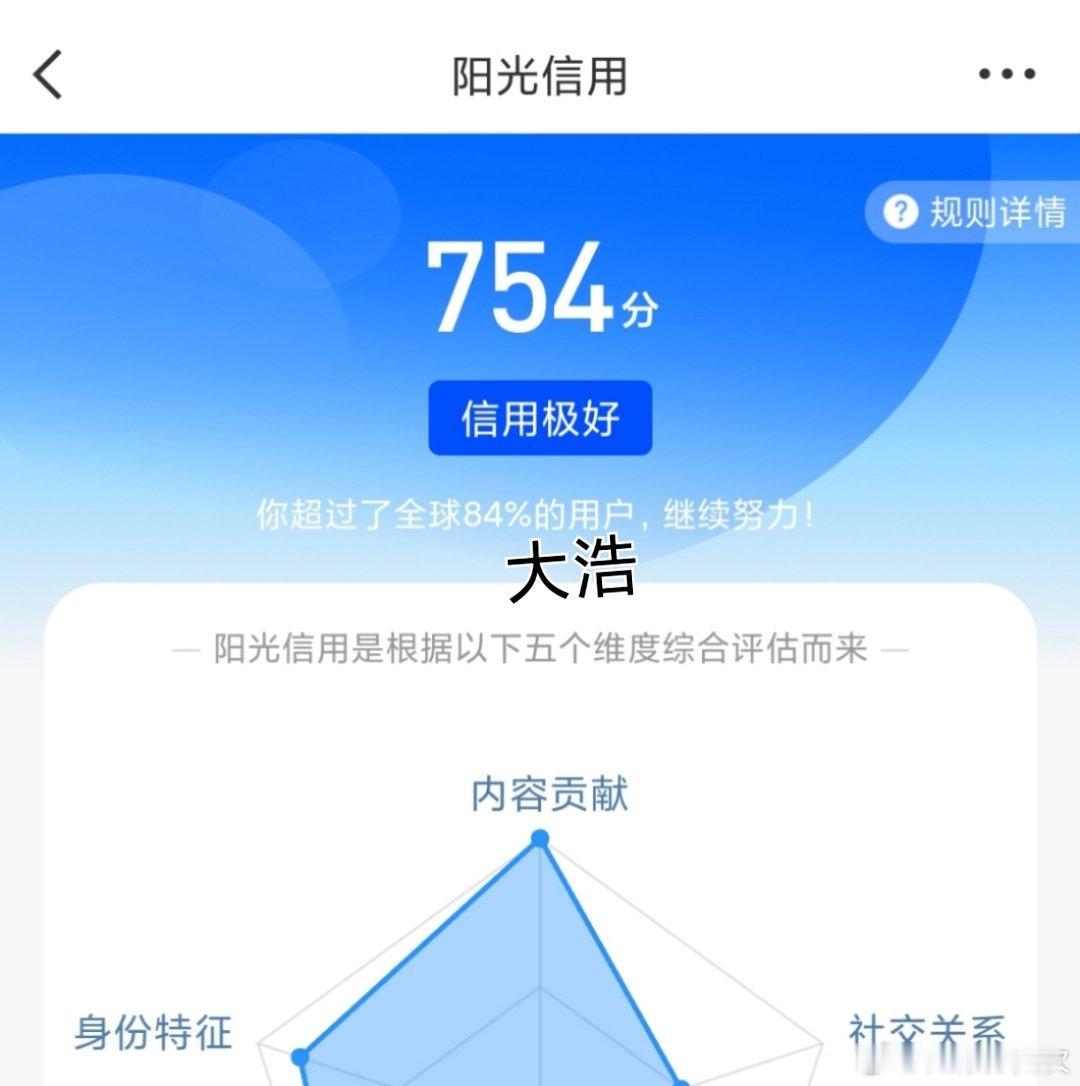Toggle the five-dimension evaluation panel
Screen dimensions: 1080x1086
pos(540,648)
